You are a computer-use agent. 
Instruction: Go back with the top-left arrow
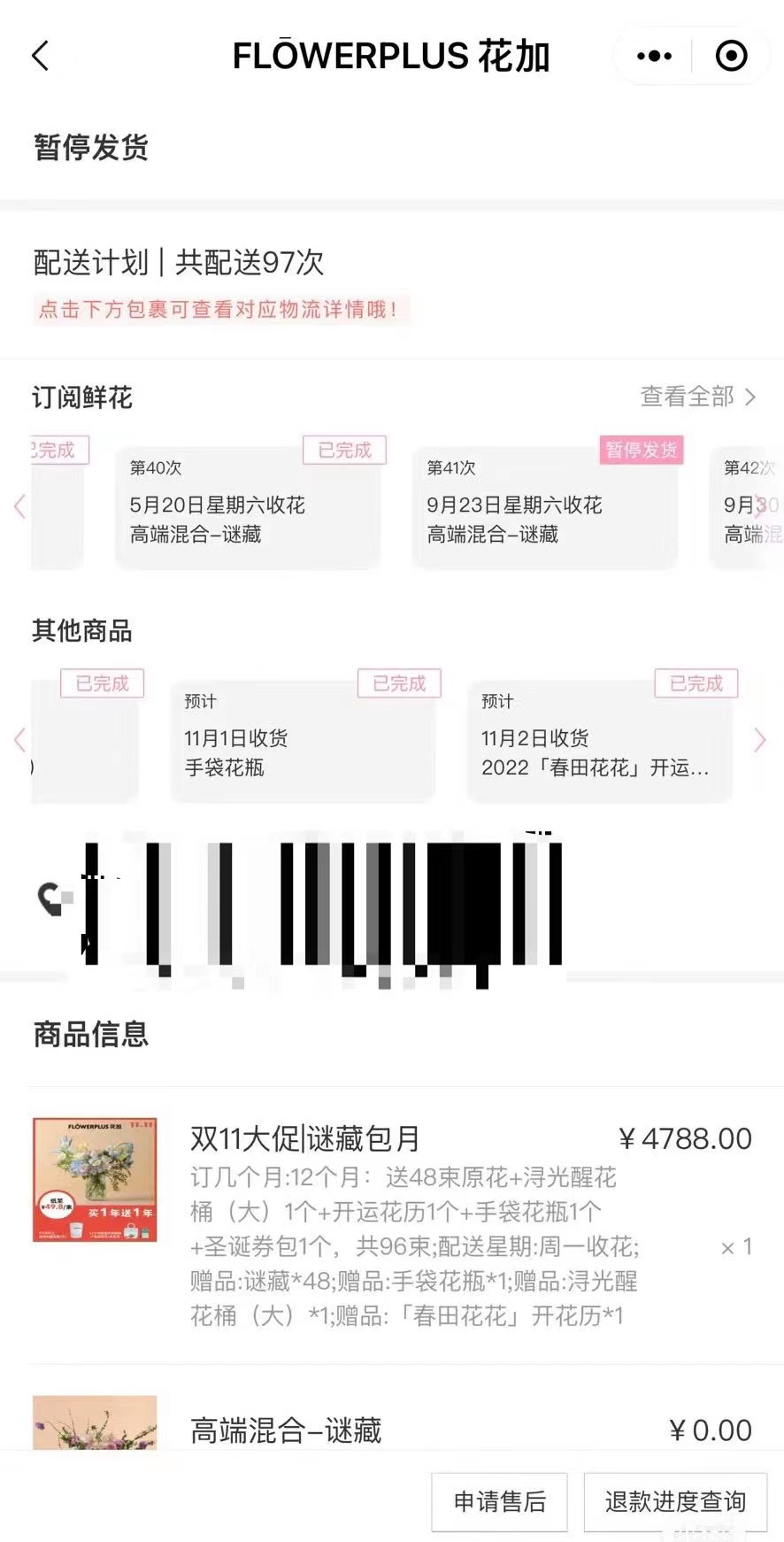click(41, 56)
